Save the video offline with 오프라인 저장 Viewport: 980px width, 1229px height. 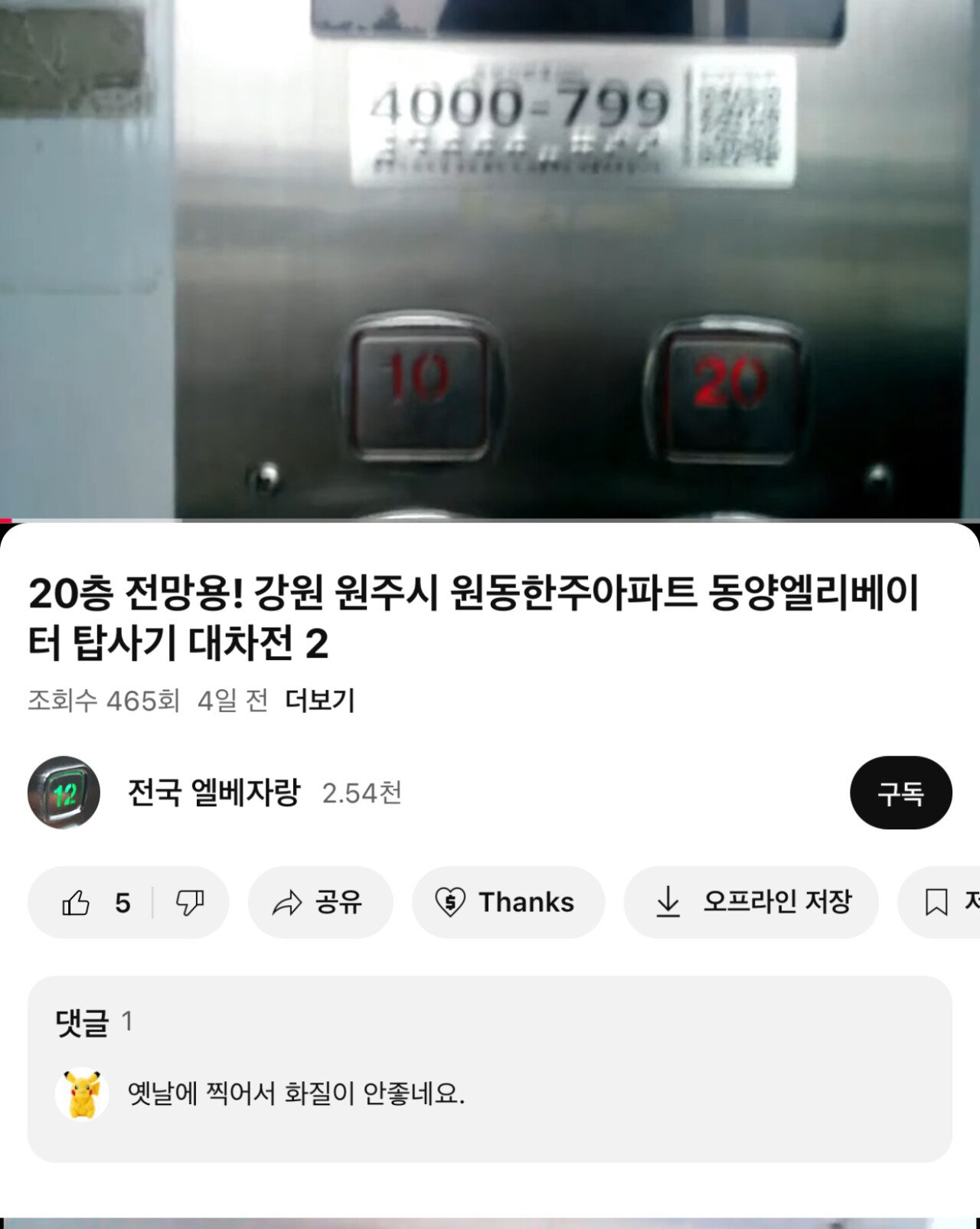point(750,903)
